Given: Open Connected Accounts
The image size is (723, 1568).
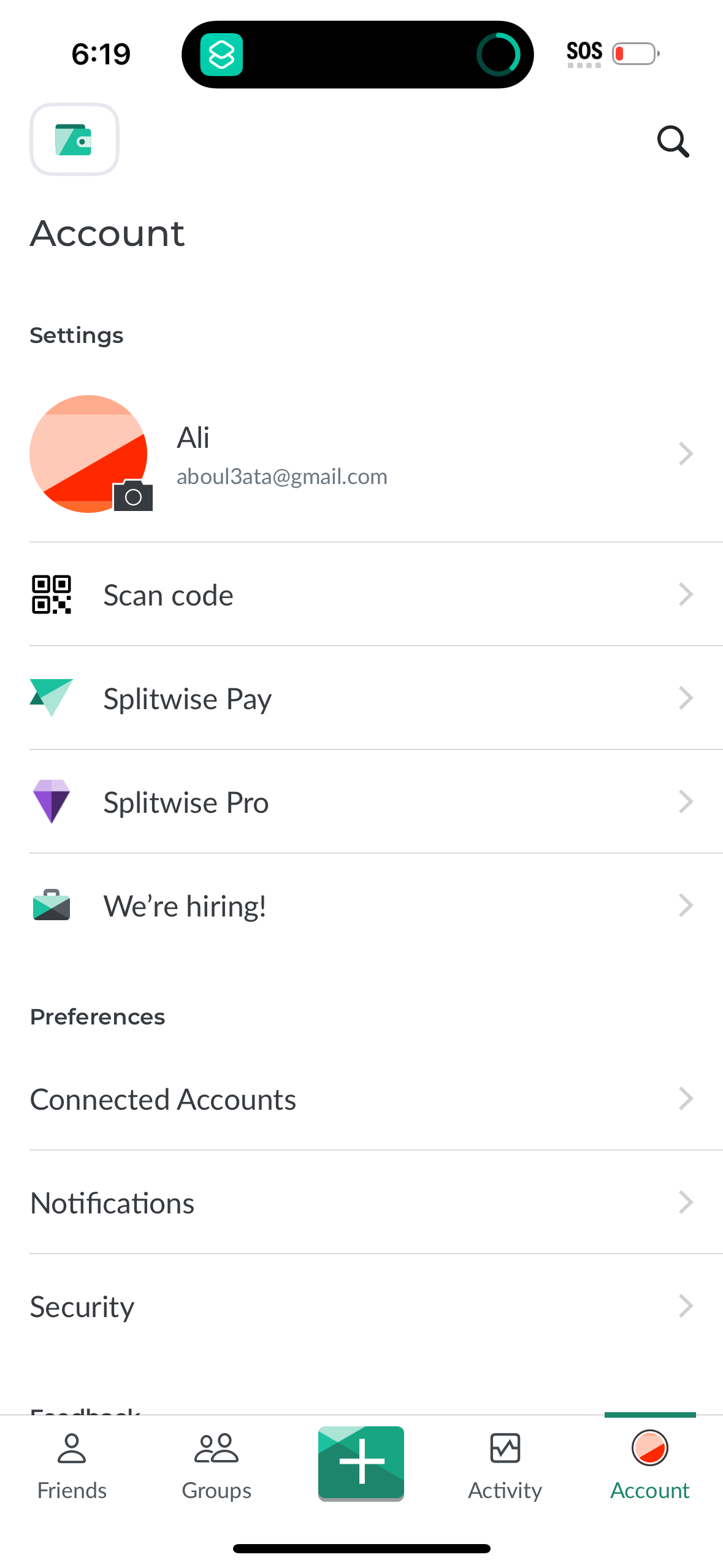Looking at the screenshot, I should [x=163, y=1099].
